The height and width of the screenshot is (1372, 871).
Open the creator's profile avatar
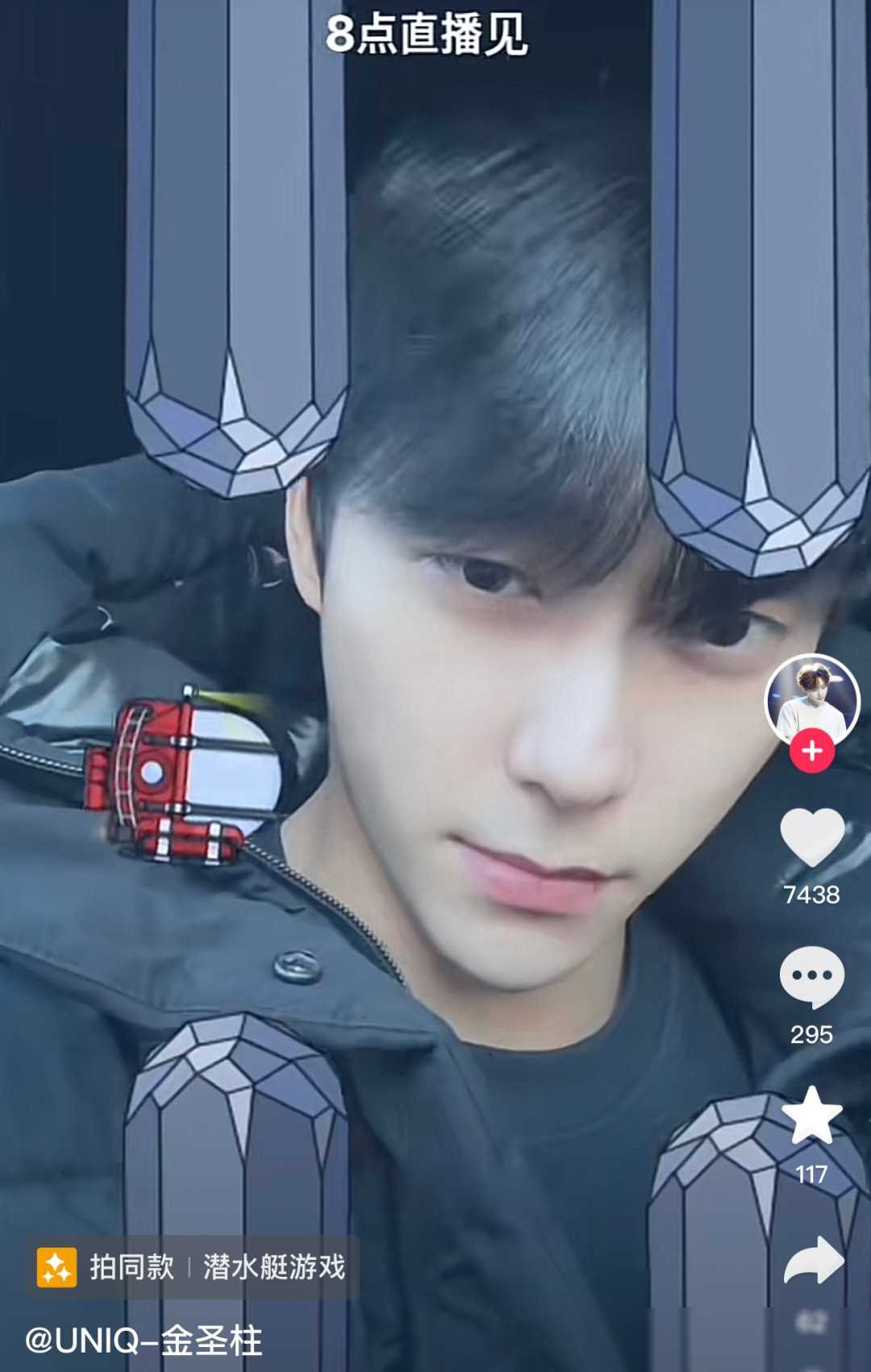tap(811, 699)
